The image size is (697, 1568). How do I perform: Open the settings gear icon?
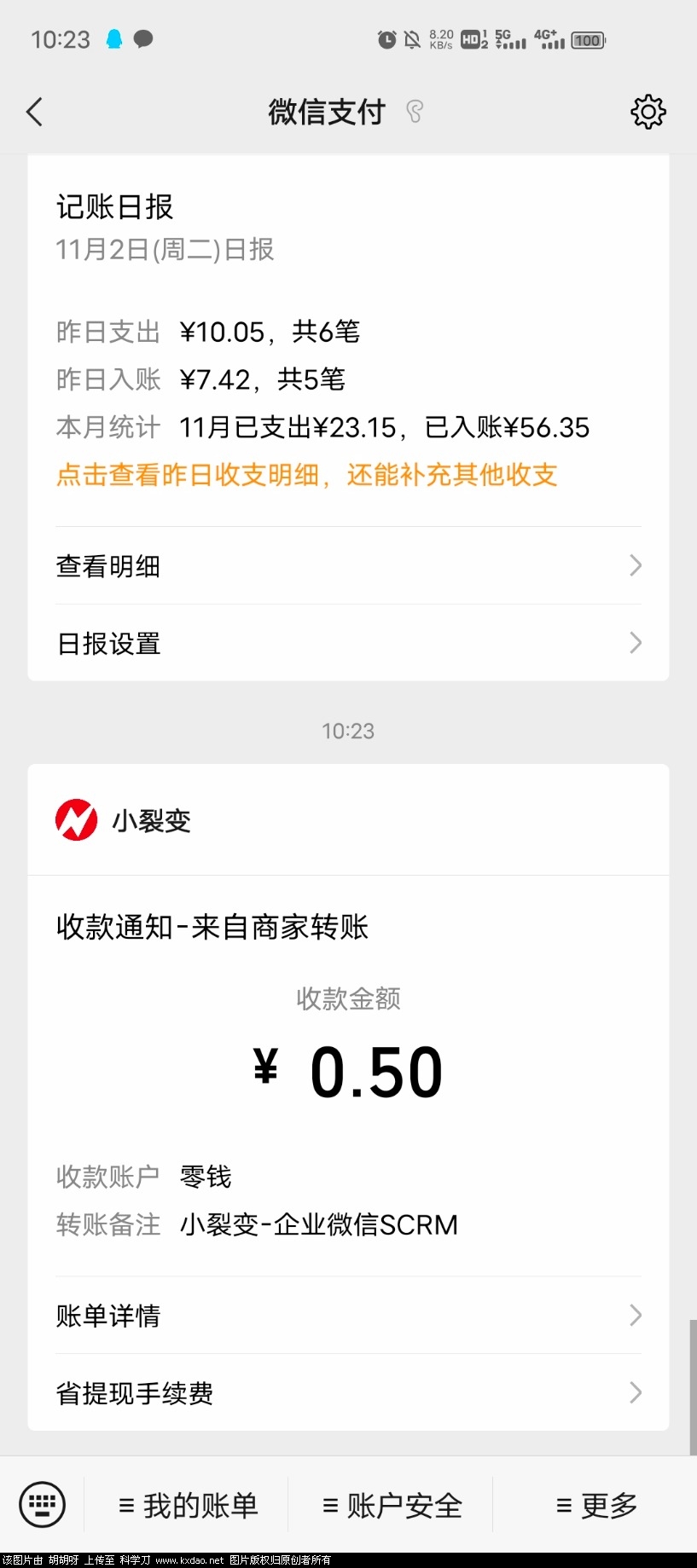(x=648, y=112)
